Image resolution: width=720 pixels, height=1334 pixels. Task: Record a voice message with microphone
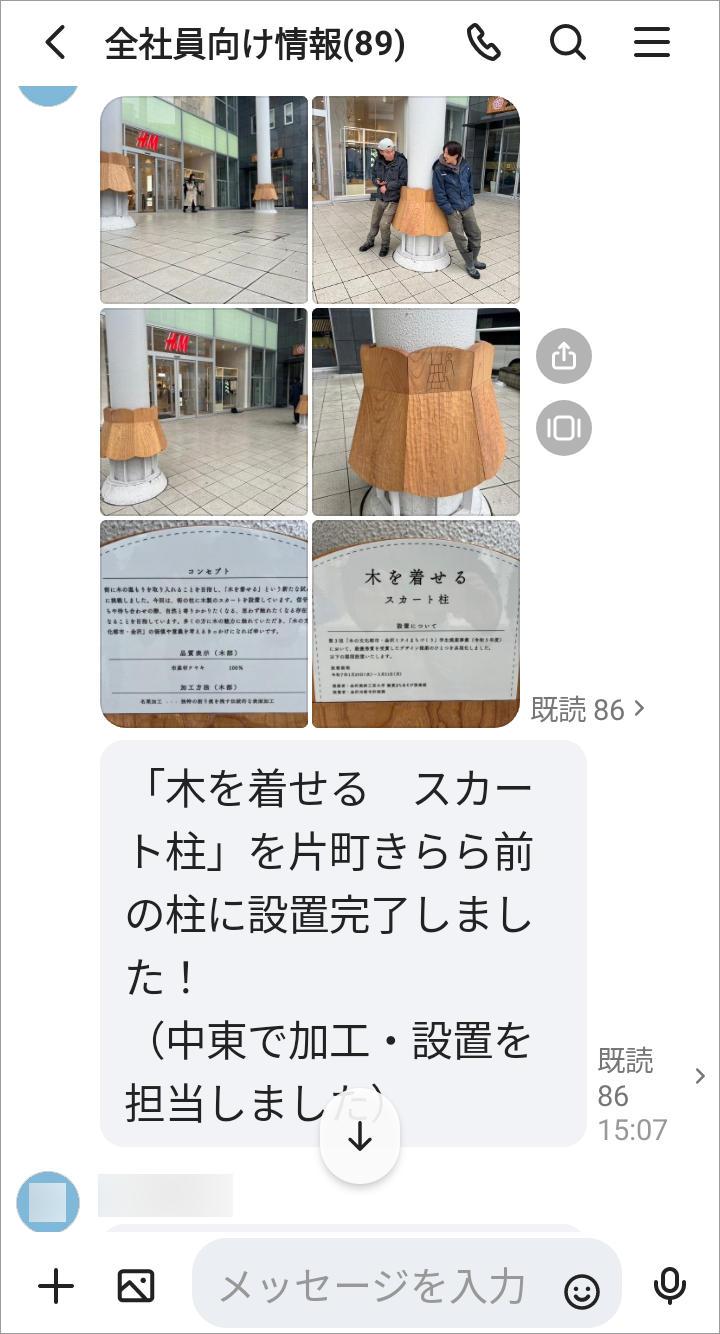[x=669, y=1286]
